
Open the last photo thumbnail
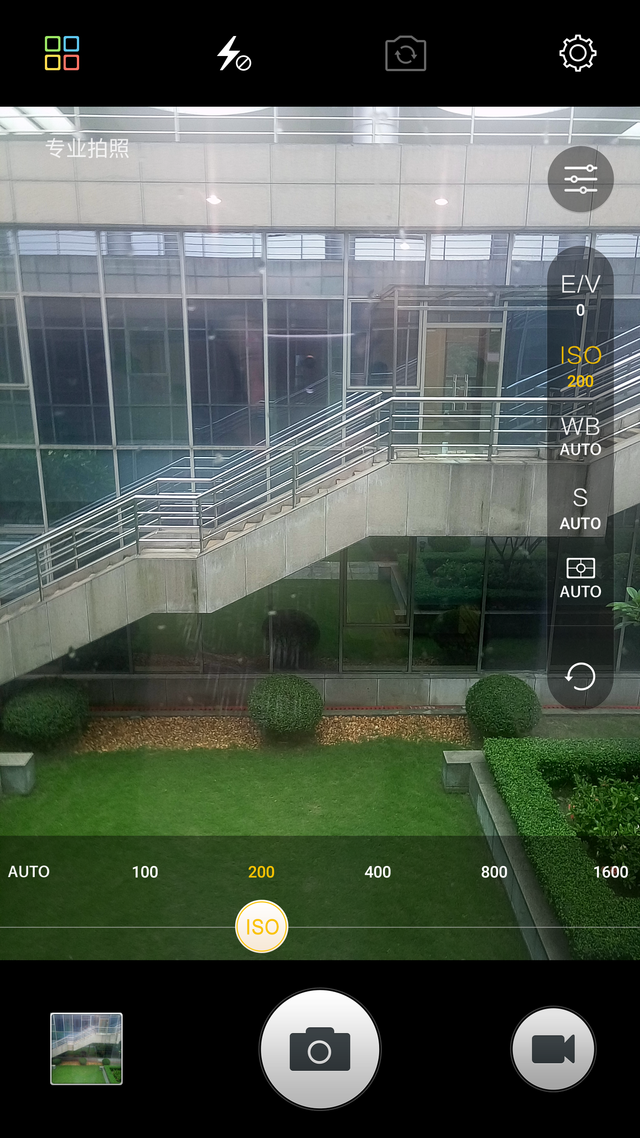pos(86,1049)
